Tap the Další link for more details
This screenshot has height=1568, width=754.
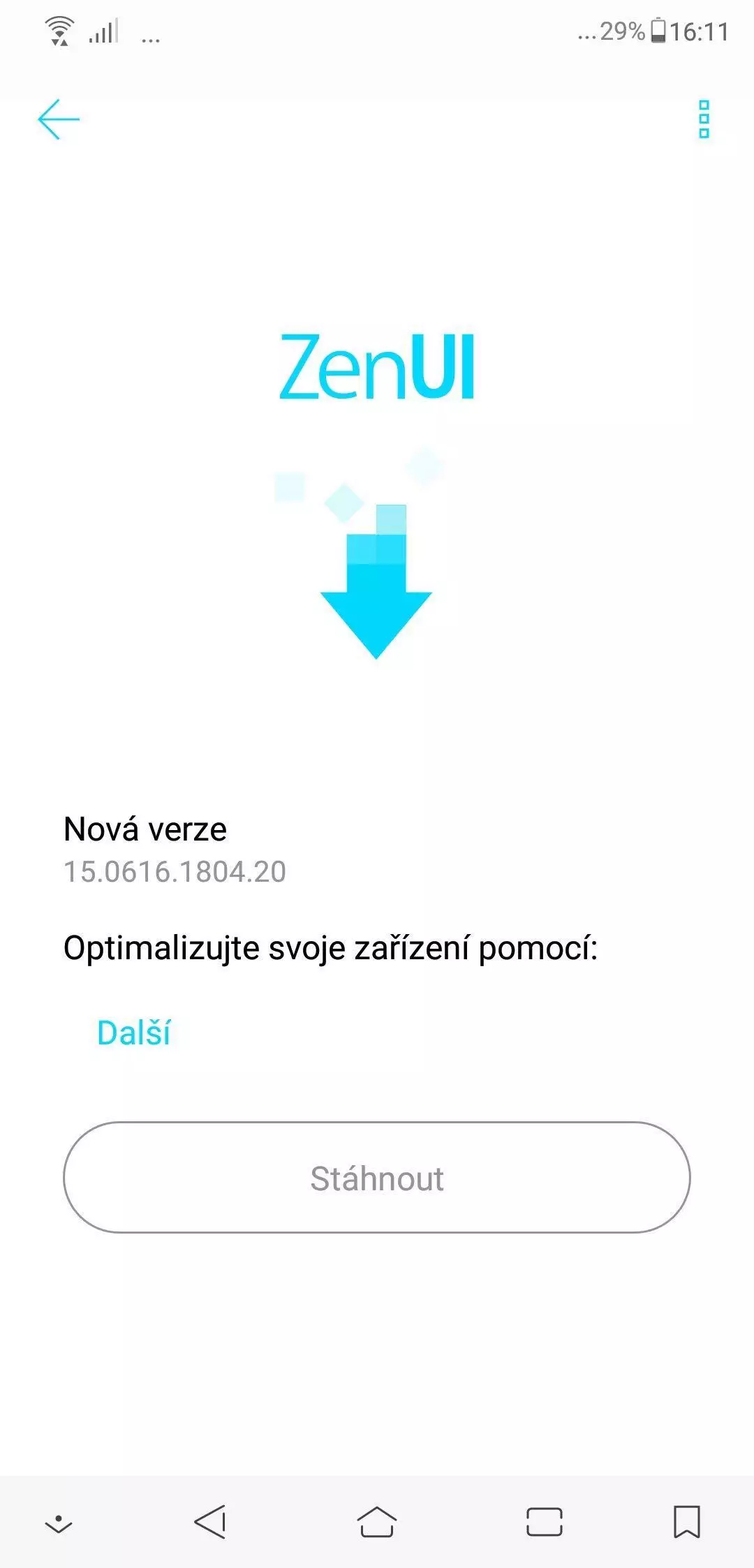coord(133,1033)
